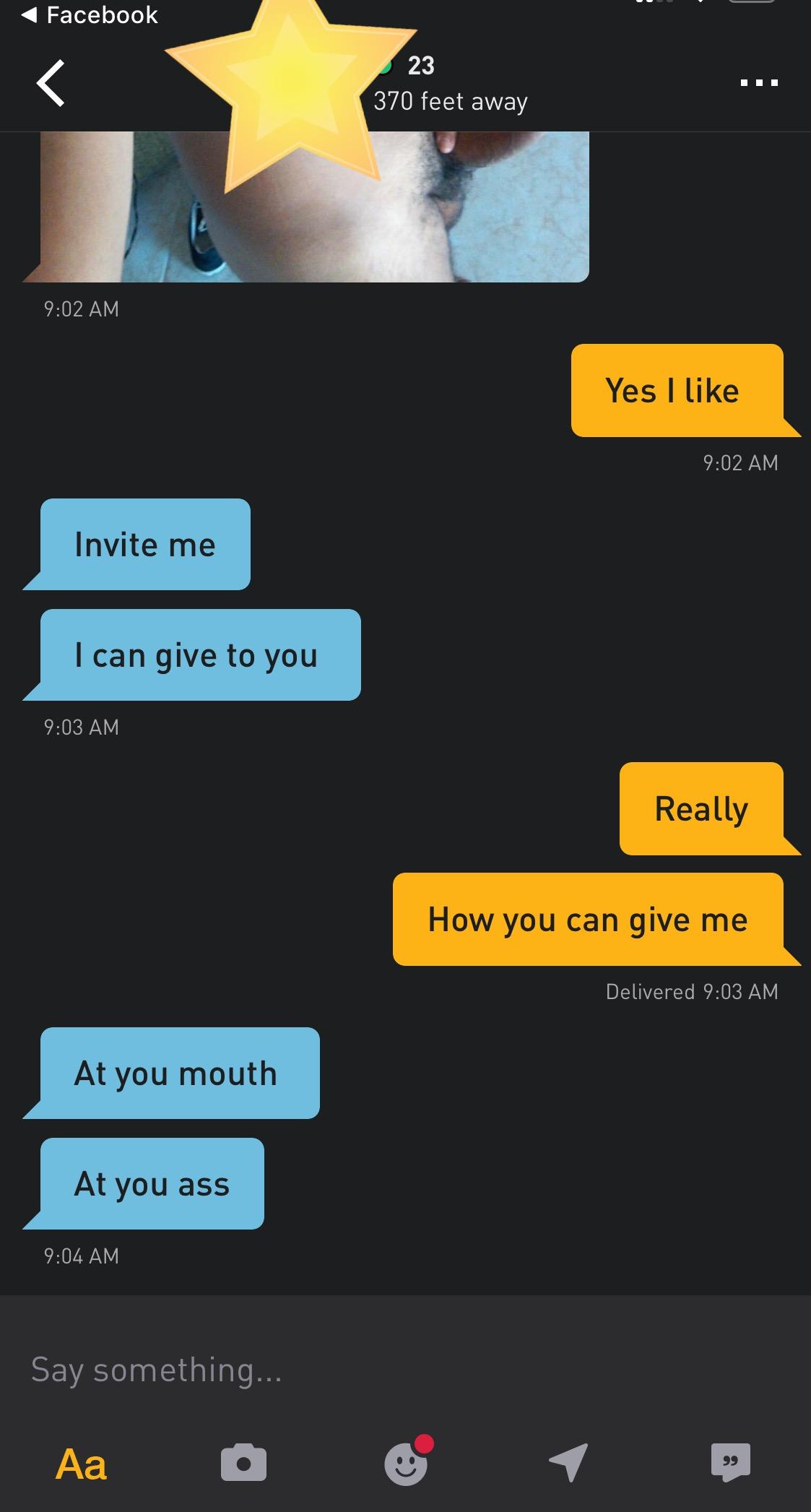The width and height of the screenshot is (811, 1512).
Task: Select the Aa text keyboard option
Action: pyautogui.click(x=81, y=1464)
